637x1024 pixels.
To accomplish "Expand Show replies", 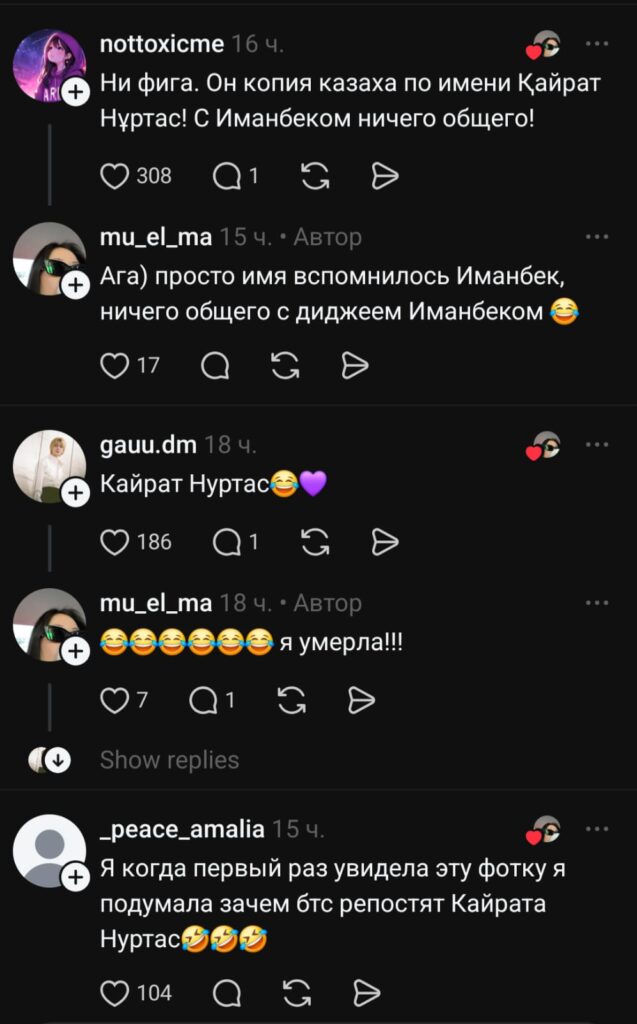I will 169,760.
